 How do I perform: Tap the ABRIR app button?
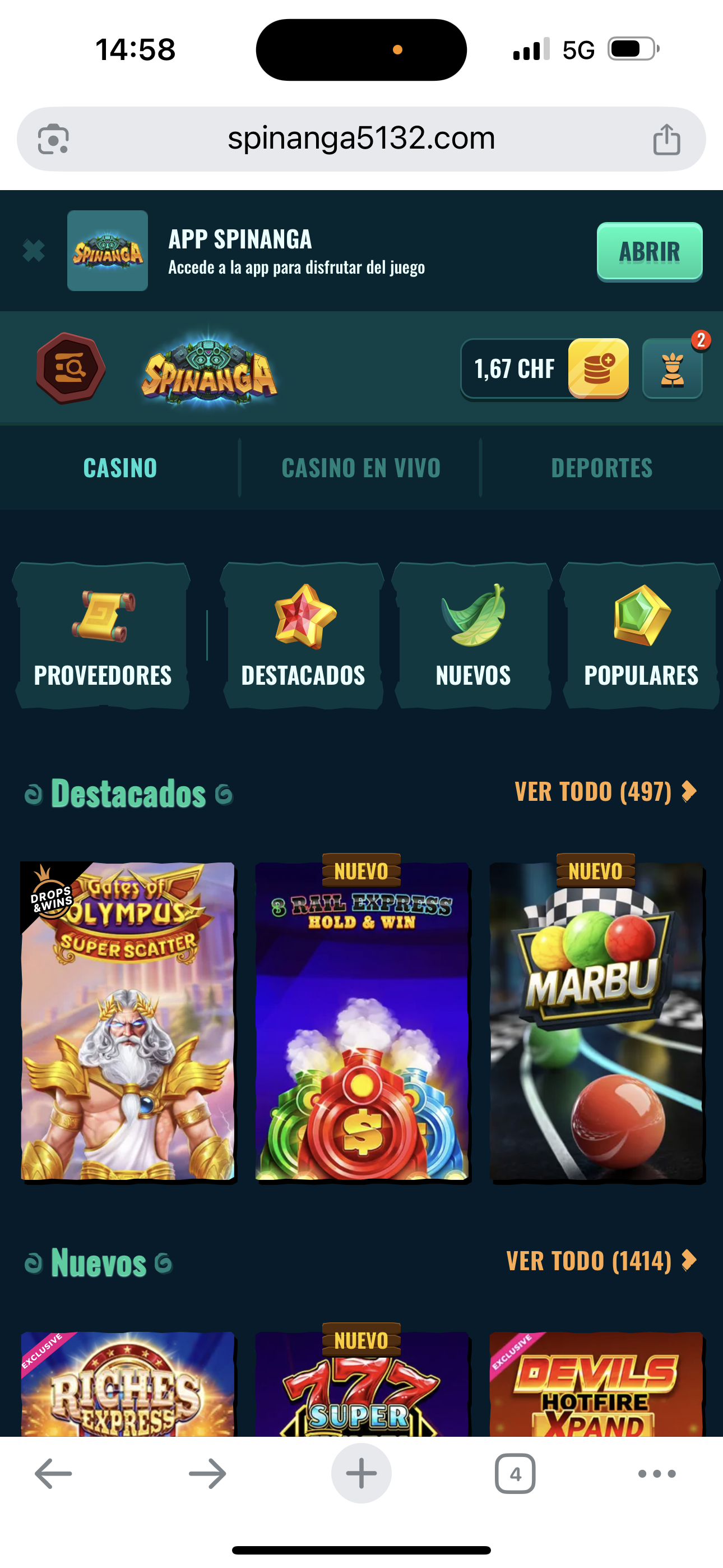[649, 251]
